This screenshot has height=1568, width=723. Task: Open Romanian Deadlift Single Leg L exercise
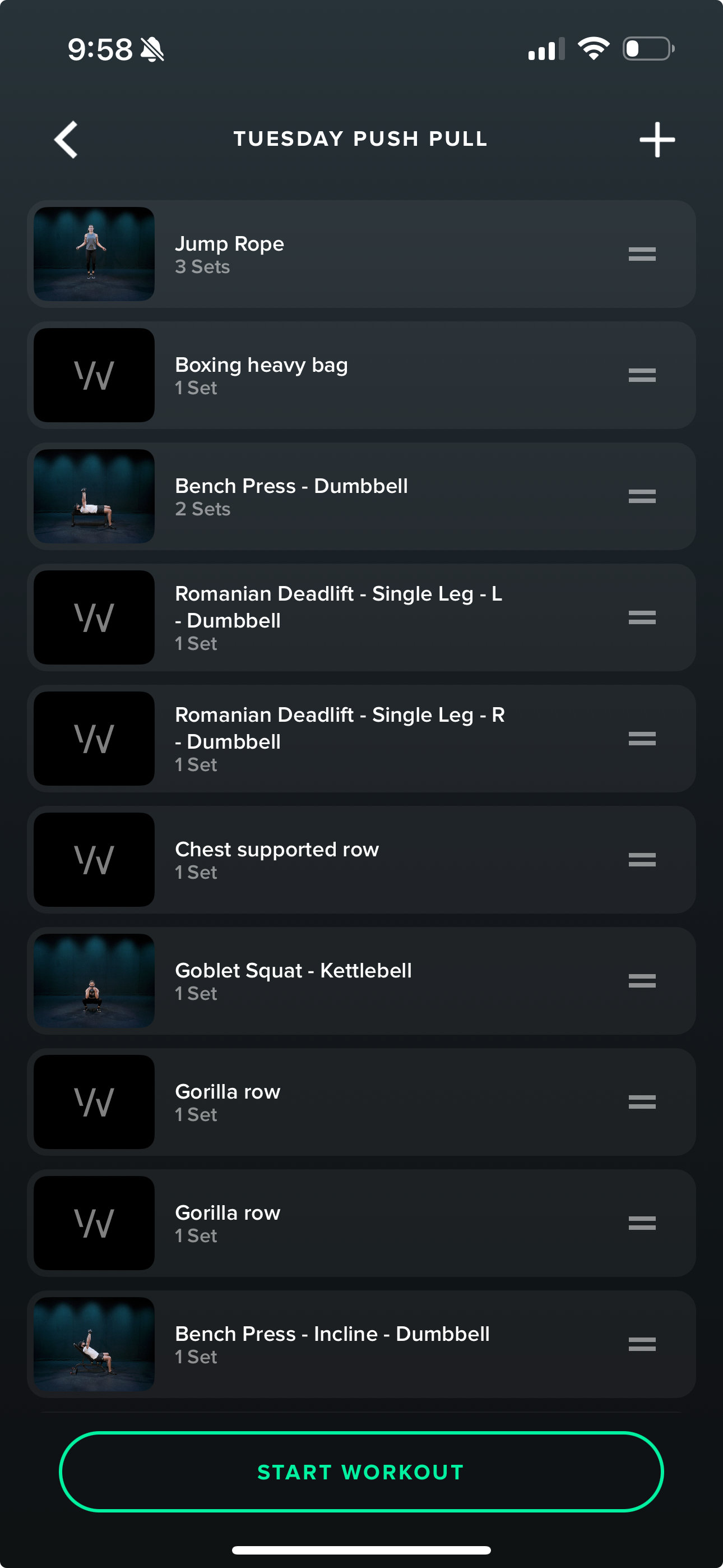(341, 617)
